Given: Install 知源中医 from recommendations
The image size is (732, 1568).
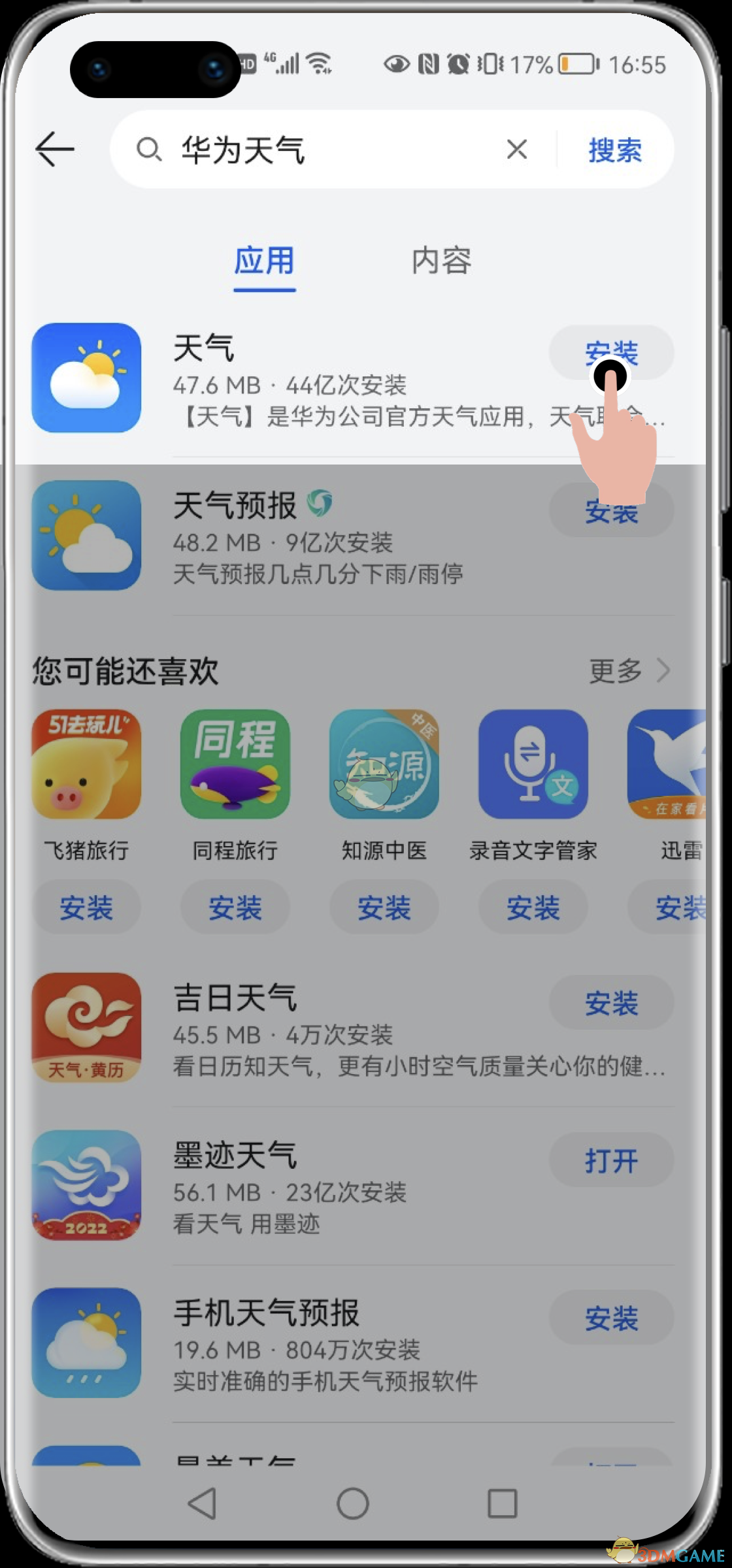Looking at the screenshot, I should [384, 907].
